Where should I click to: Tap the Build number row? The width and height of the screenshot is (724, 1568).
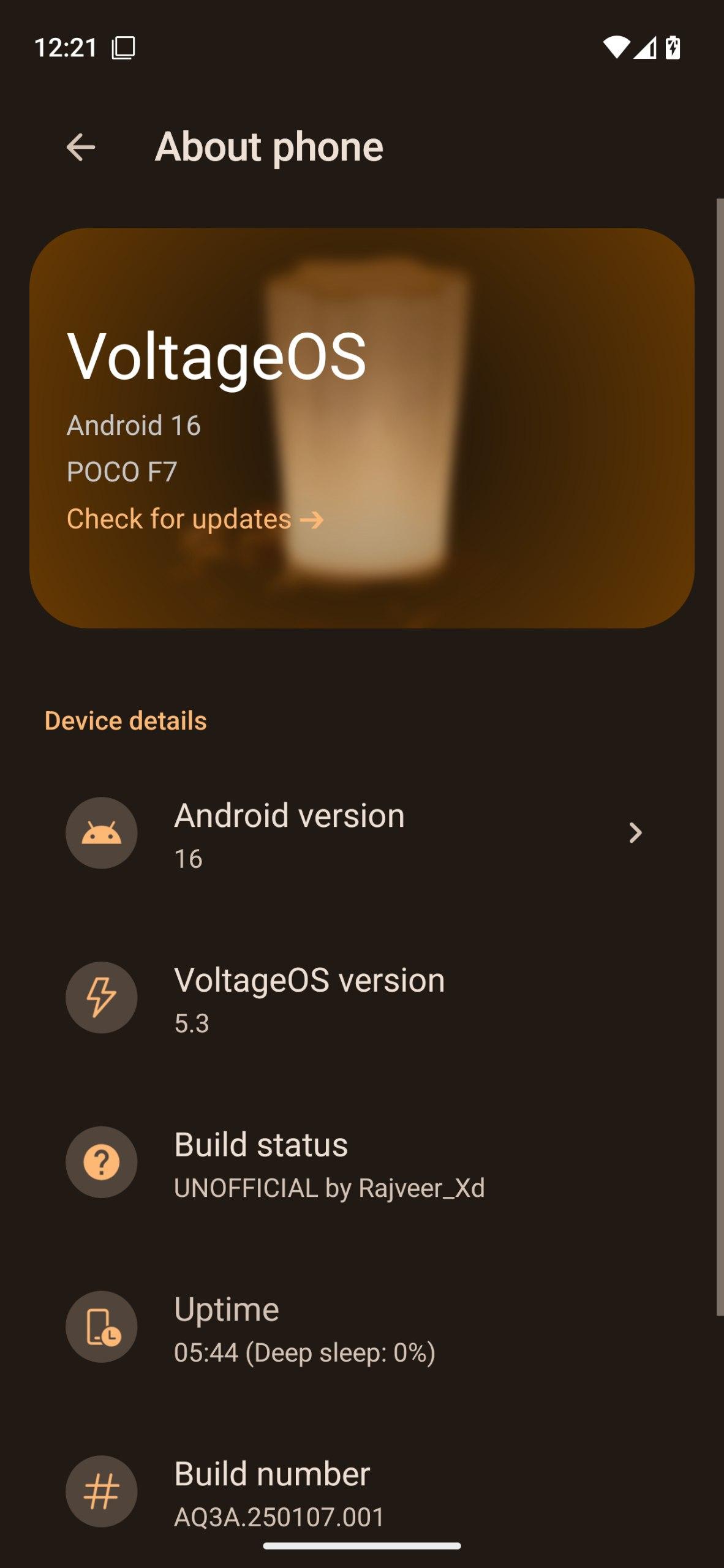[355, 1491]
